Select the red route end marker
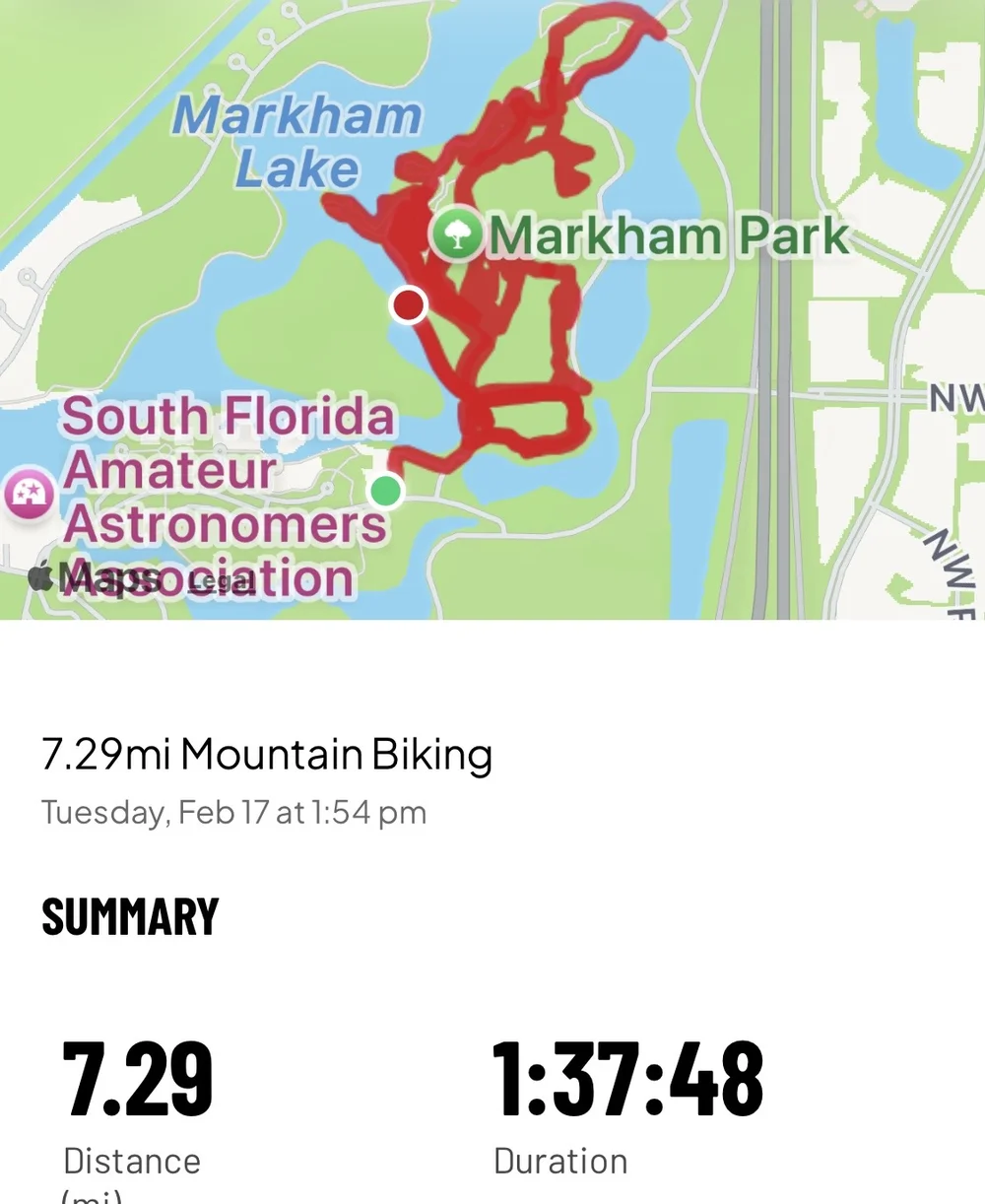985x1204 pixels. coord(408,305)
